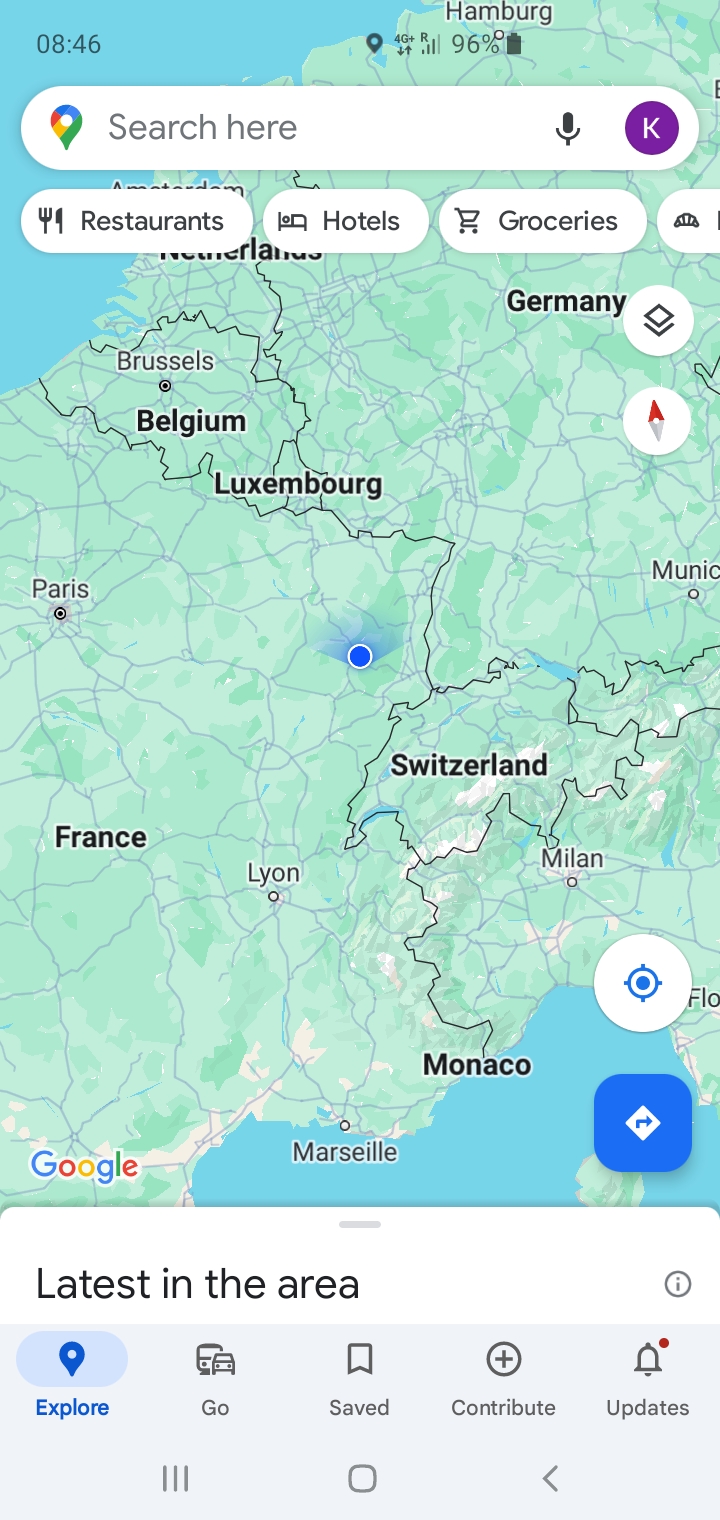Start a voice search with the microphone icon
This screenshot has height=1520, width=720.
[567, 128]
